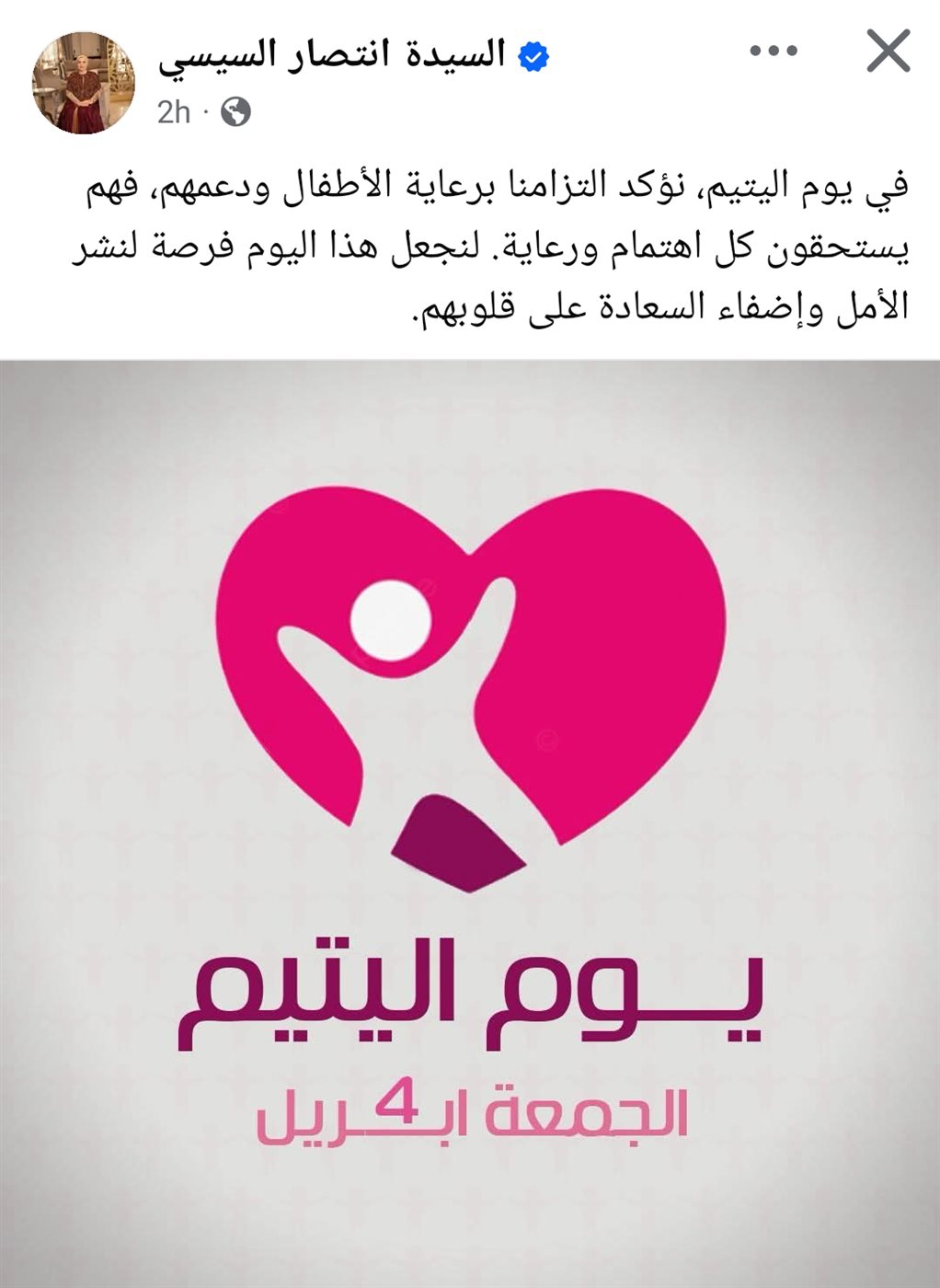View the public audience globe icon
The width and height of the screenshot is (940, 1288).
[x=235, y=112]
